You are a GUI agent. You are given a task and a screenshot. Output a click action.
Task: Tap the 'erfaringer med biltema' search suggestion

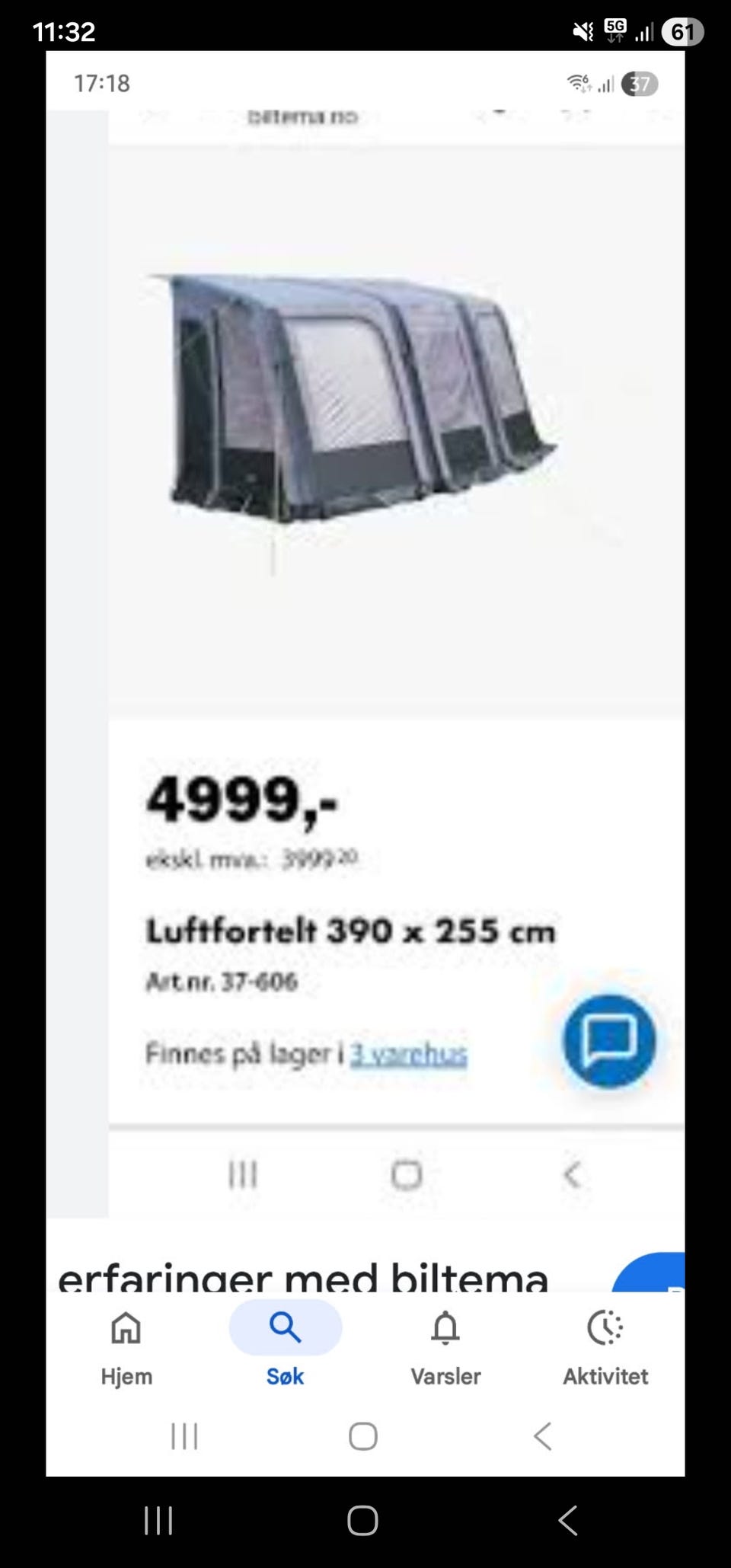point(305,1274)
